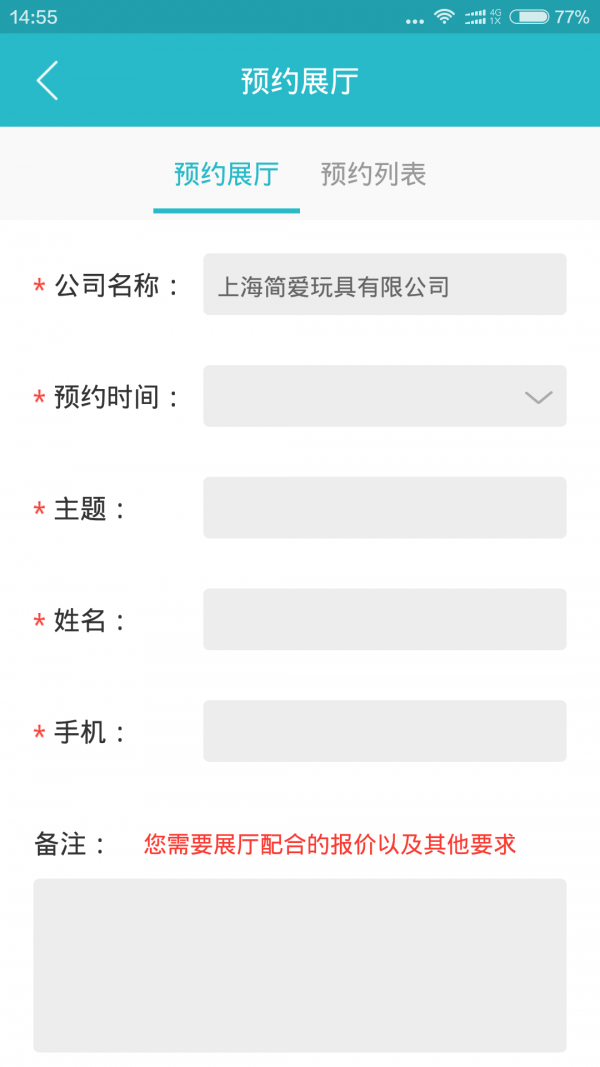This screenshot has width=600, height=1067.
Task: Tap the 备注 remarks text area
Action: tap(300, 964)
